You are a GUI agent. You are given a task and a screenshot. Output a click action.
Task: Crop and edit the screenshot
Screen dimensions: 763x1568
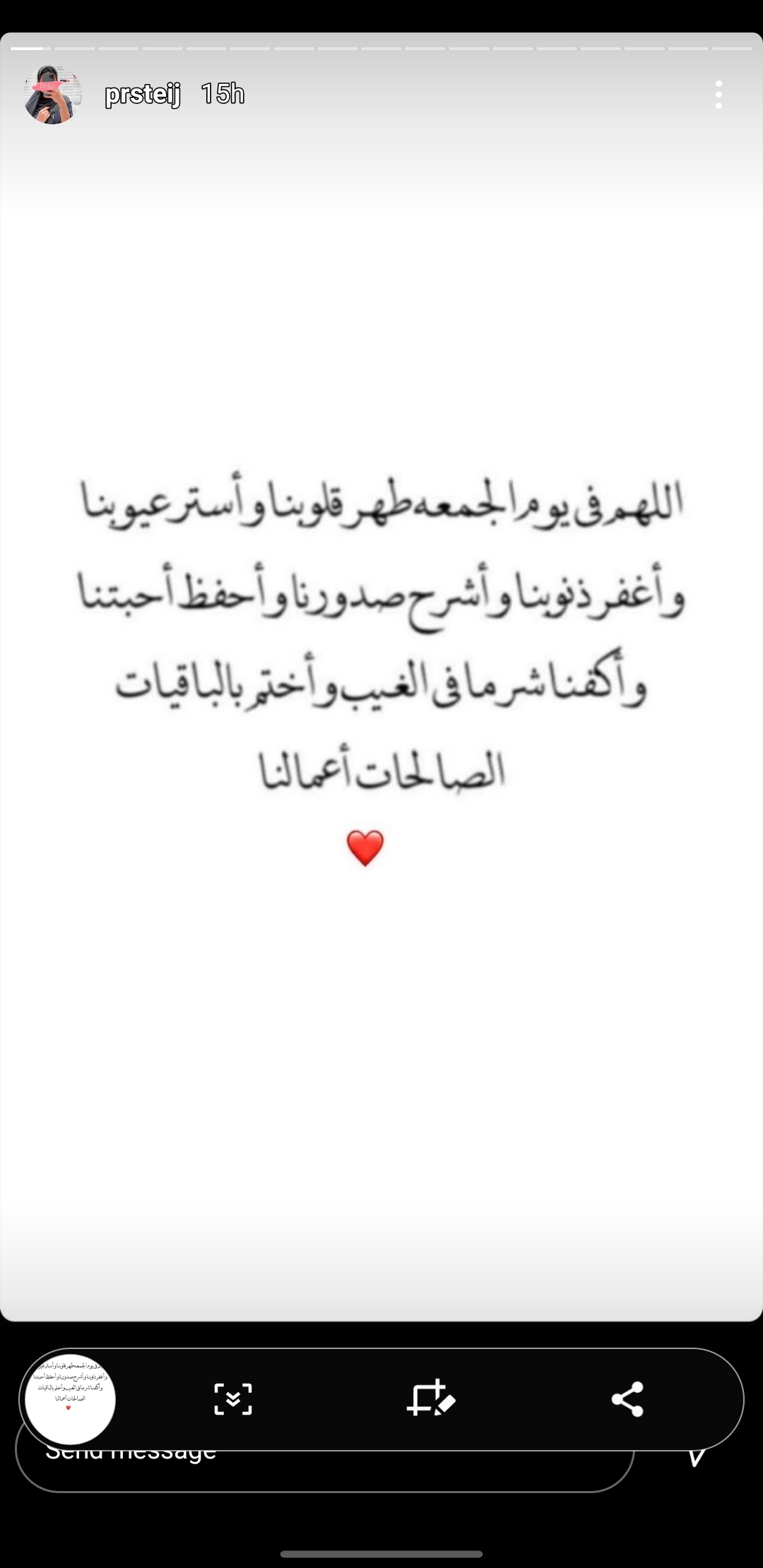[431, 1398]
